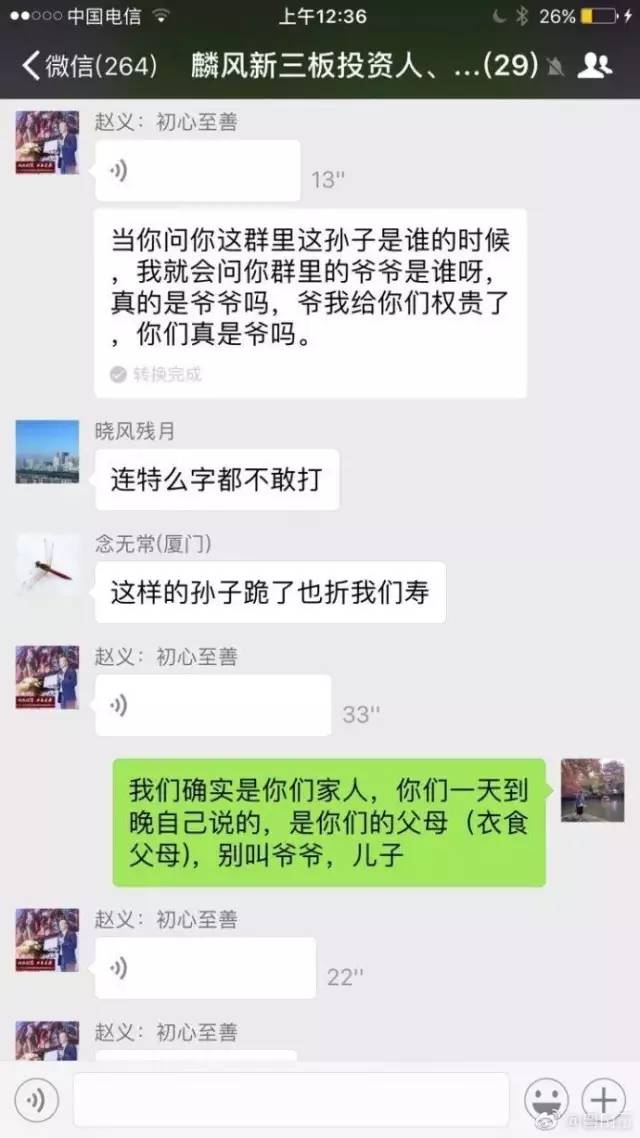Open the group chat members info

[596, 66]
